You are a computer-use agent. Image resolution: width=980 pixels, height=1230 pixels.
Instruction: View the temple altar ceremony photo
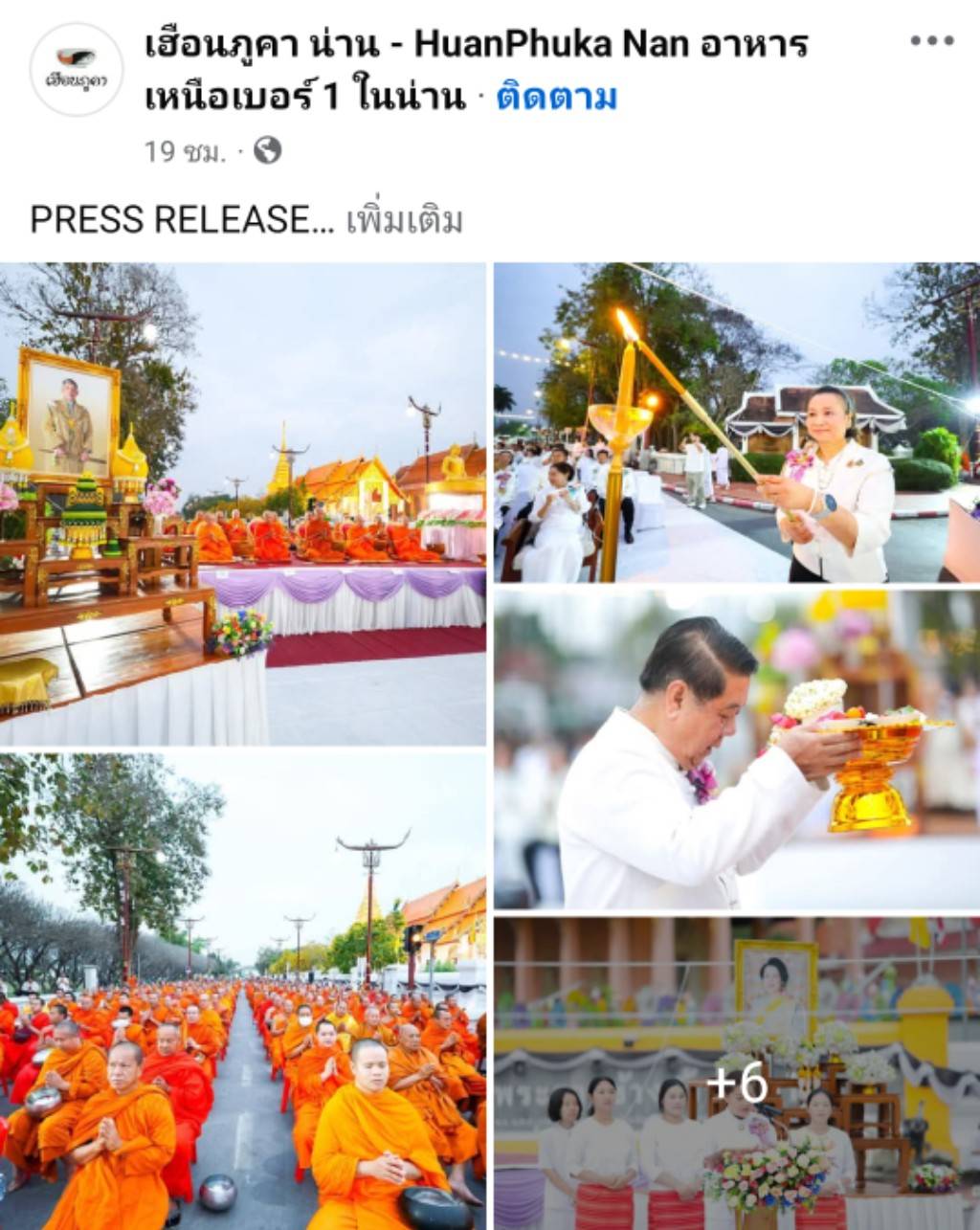(244, 498)
